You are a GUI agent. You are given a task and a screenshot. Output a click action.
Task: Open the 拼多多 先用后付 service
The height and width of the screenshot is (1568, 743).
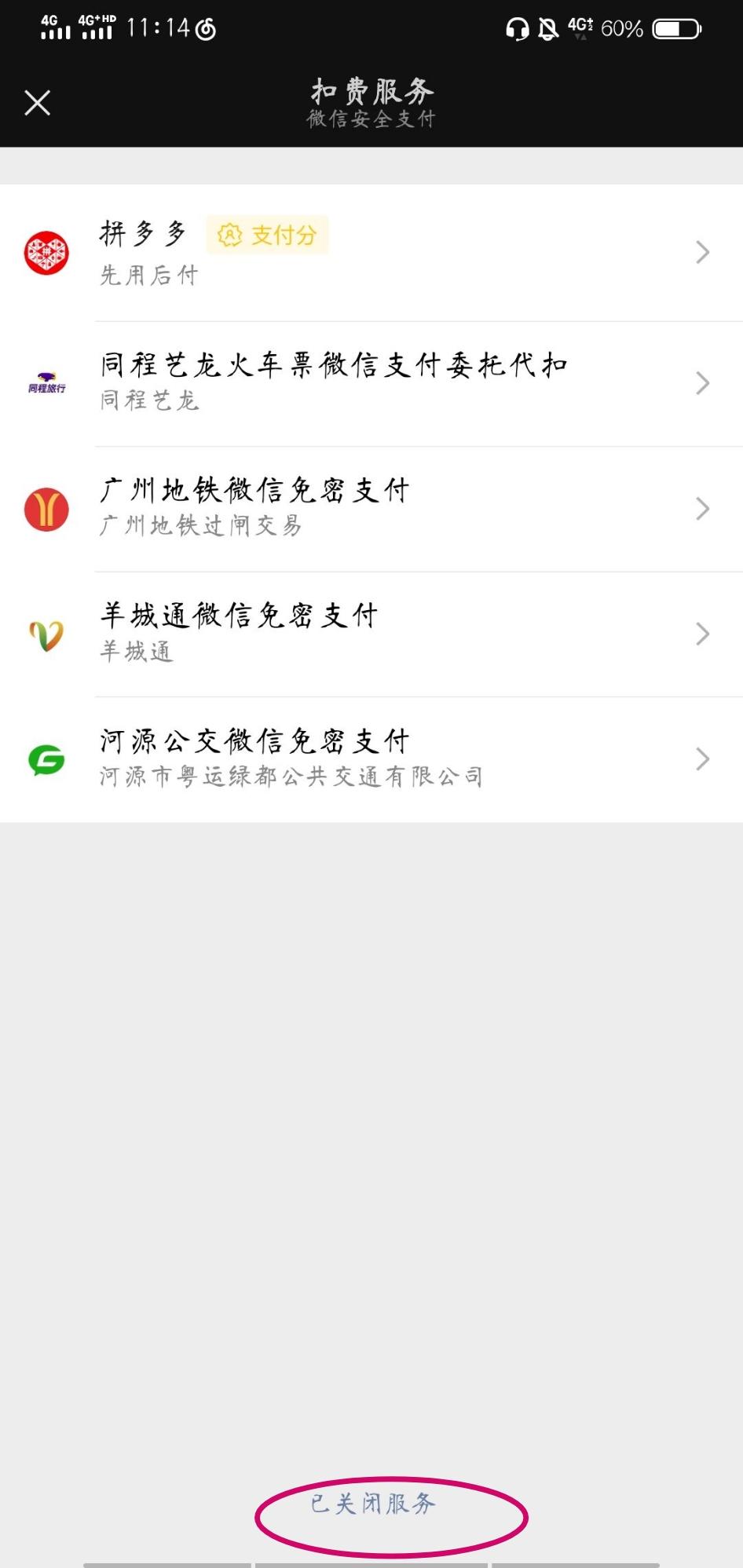[371, 253]
